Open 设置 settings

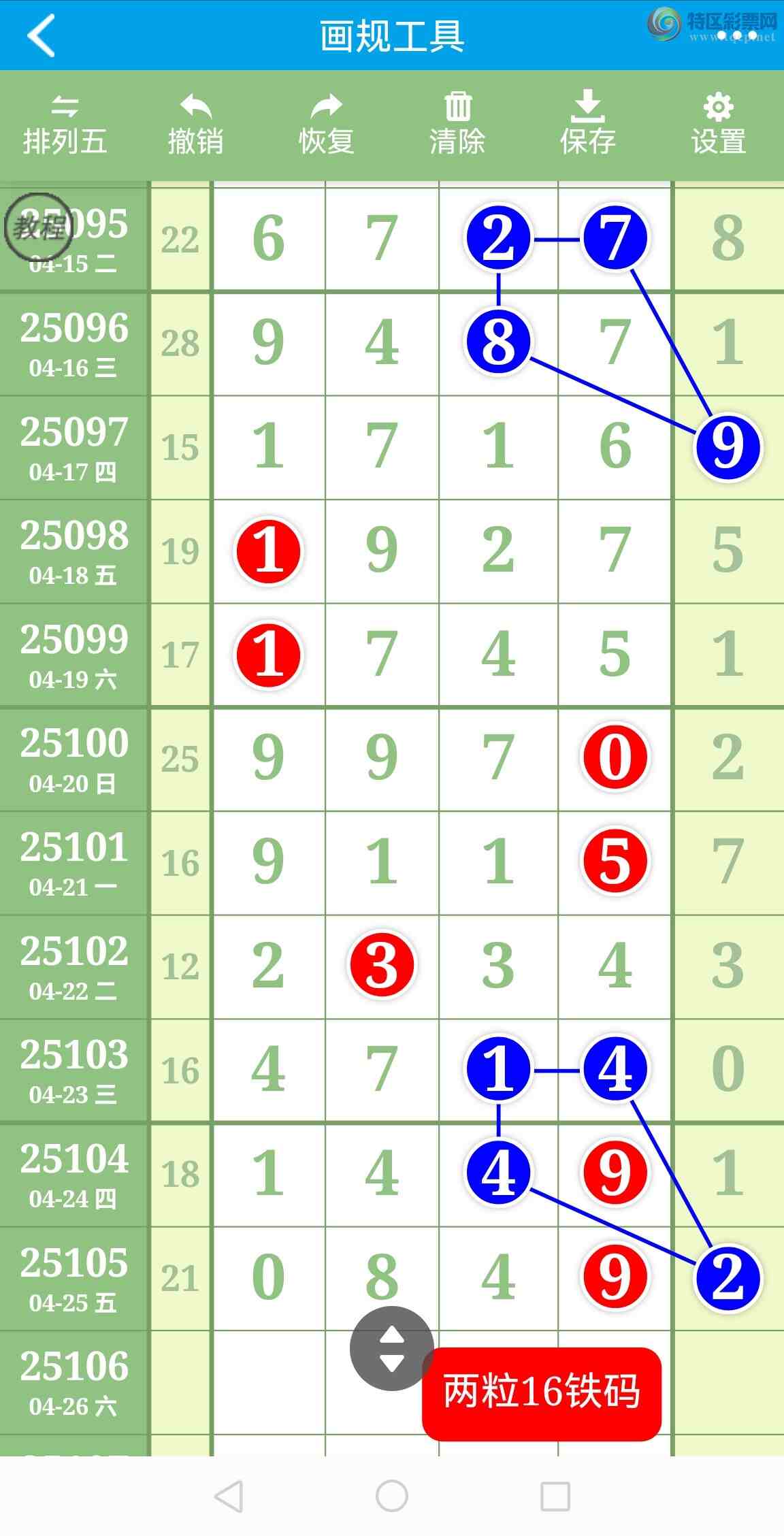coord(719,125)
